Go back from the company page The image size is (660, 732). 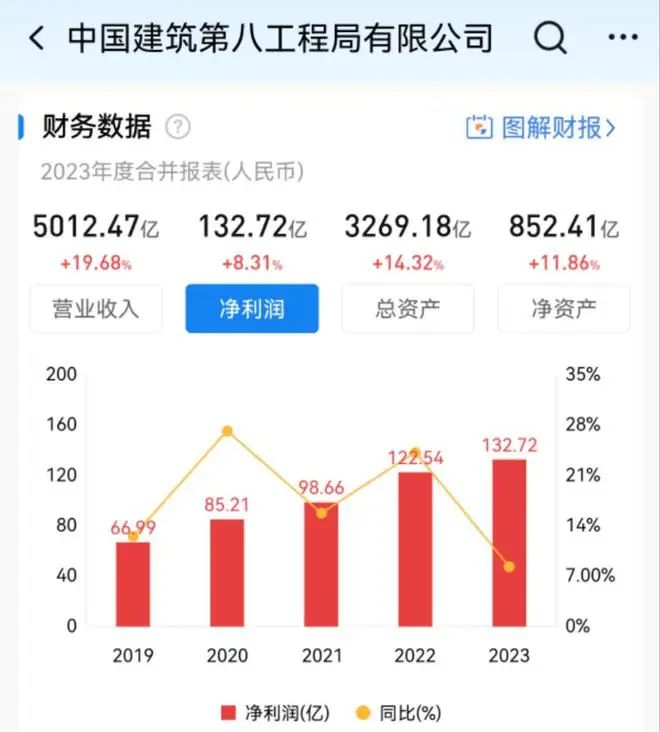coord(37,39)
